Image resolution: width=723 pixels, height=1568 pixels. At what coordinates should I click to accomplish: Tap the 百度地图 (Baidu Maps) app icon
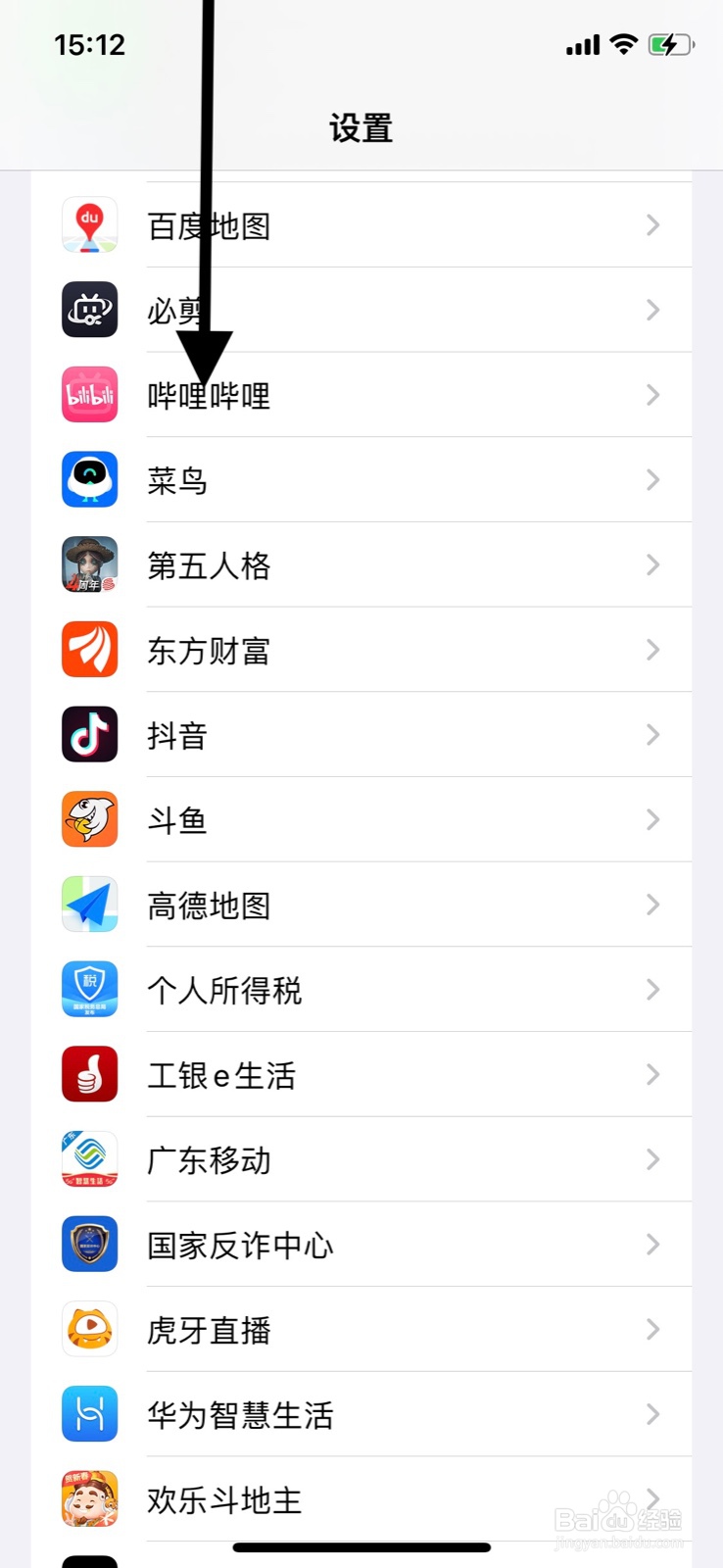point(89,224)
